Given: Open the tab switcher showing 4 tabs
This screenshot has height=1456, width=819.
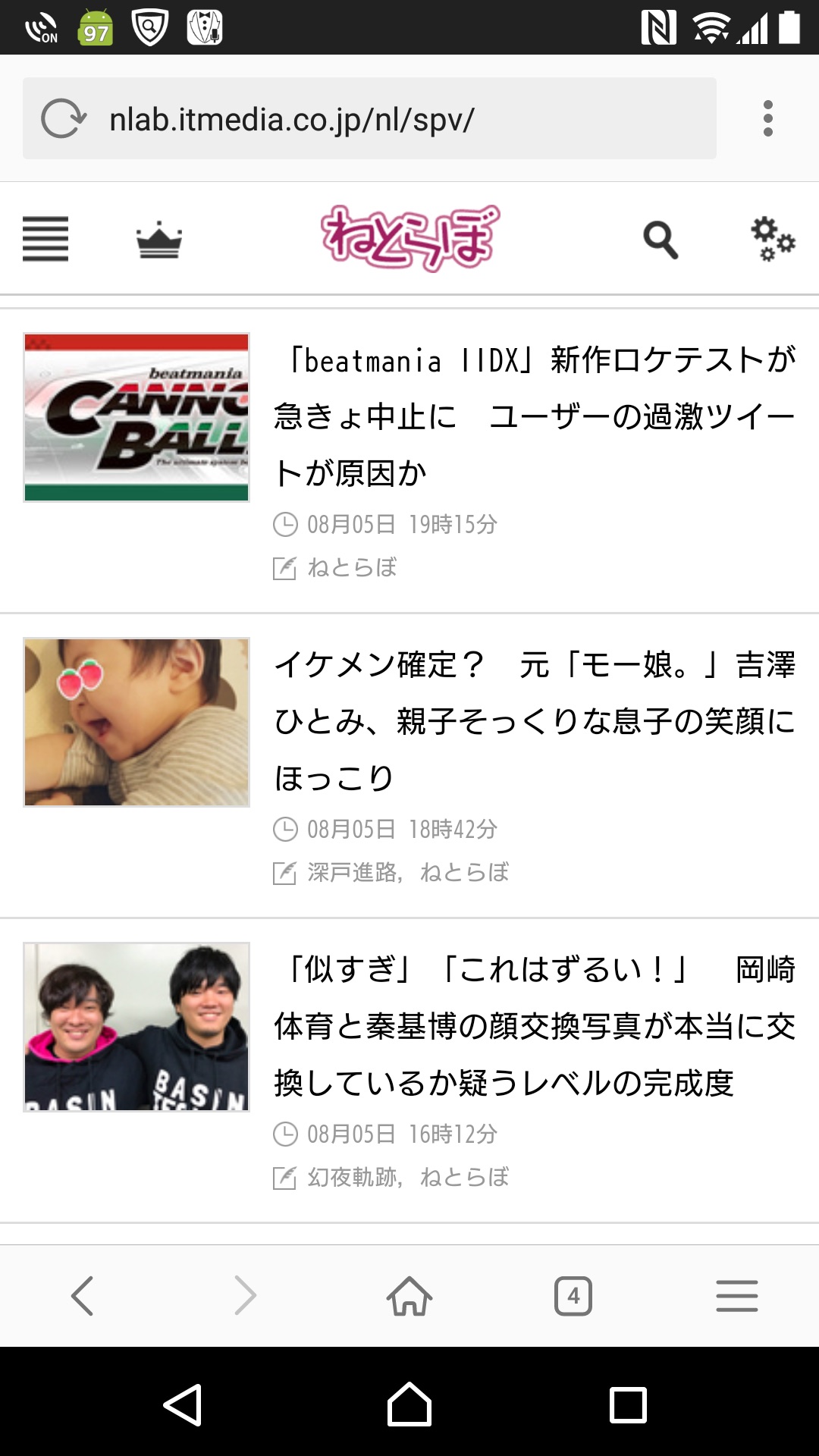Looking at the screenshot, I should pos(573,1295).
